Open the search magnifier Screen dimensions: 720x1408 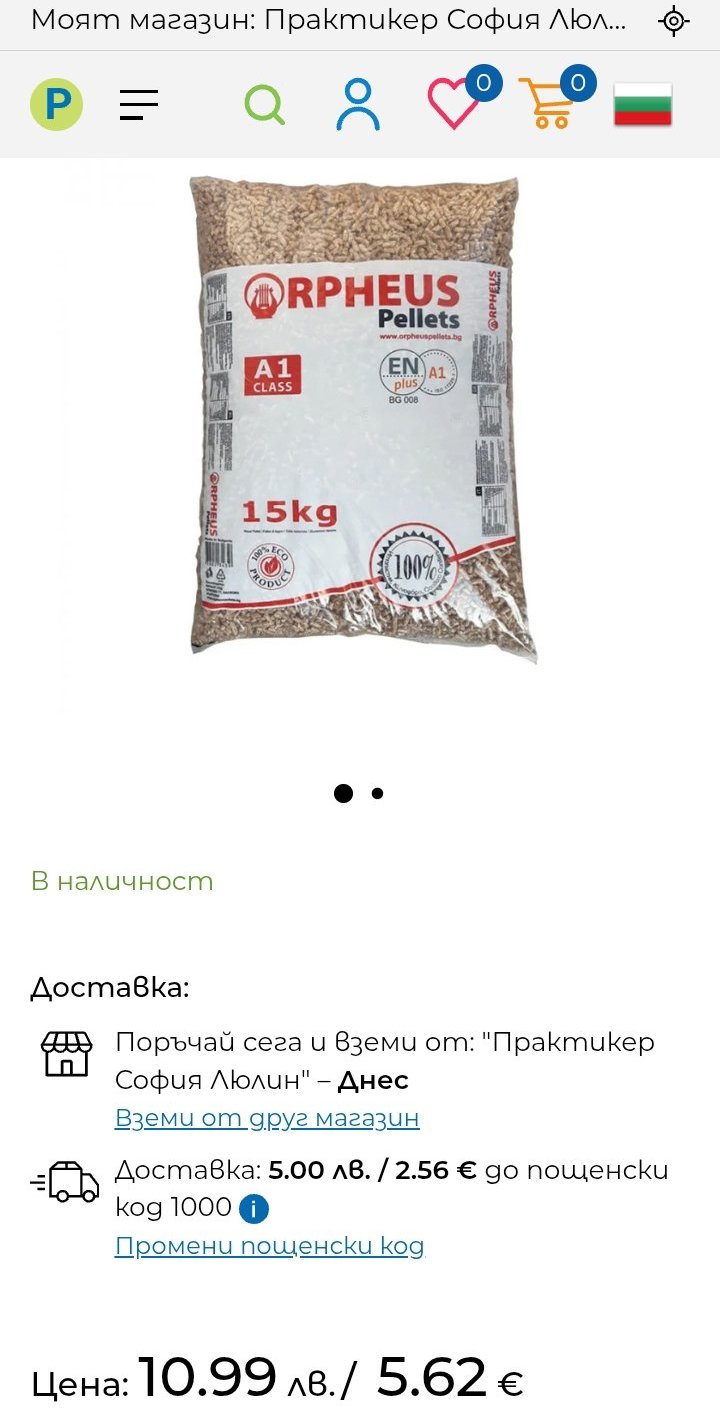click(x=265, y=104)
